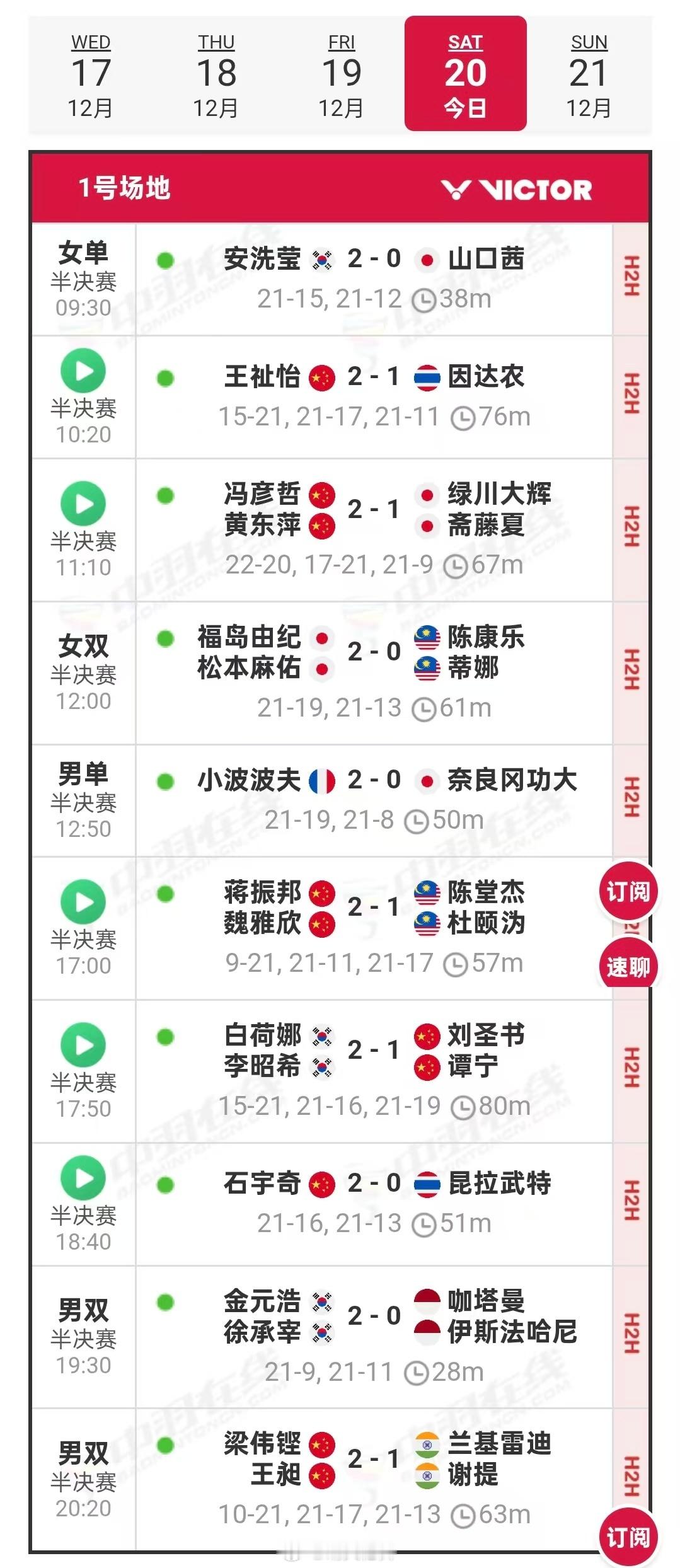Select the Korea flag beside 安洗莹

coord(323,258)
